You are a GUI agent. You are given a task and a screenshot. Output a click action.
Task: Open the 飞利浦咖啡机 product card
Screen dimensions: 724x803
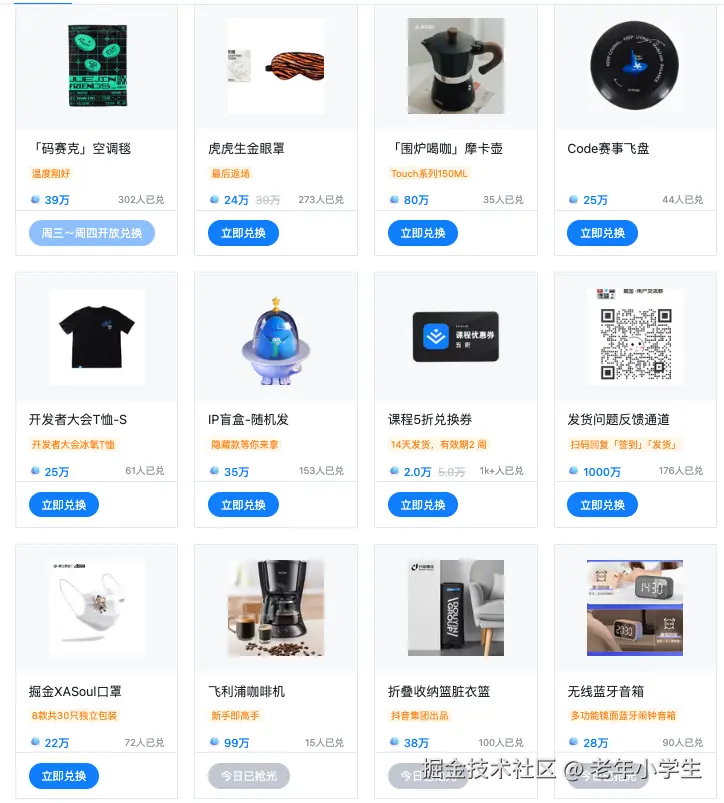(x=275, y=608)
